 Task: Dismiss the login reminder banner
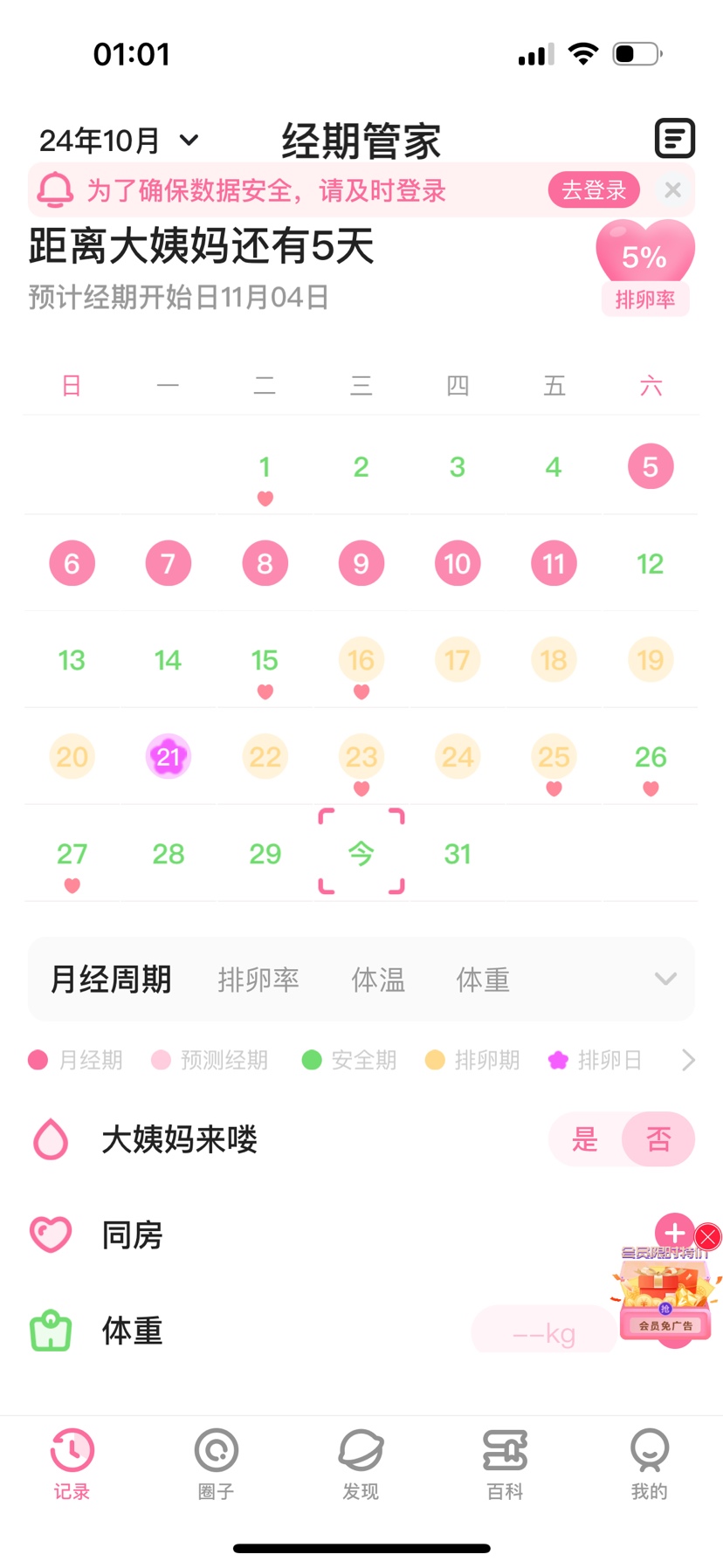672,190
